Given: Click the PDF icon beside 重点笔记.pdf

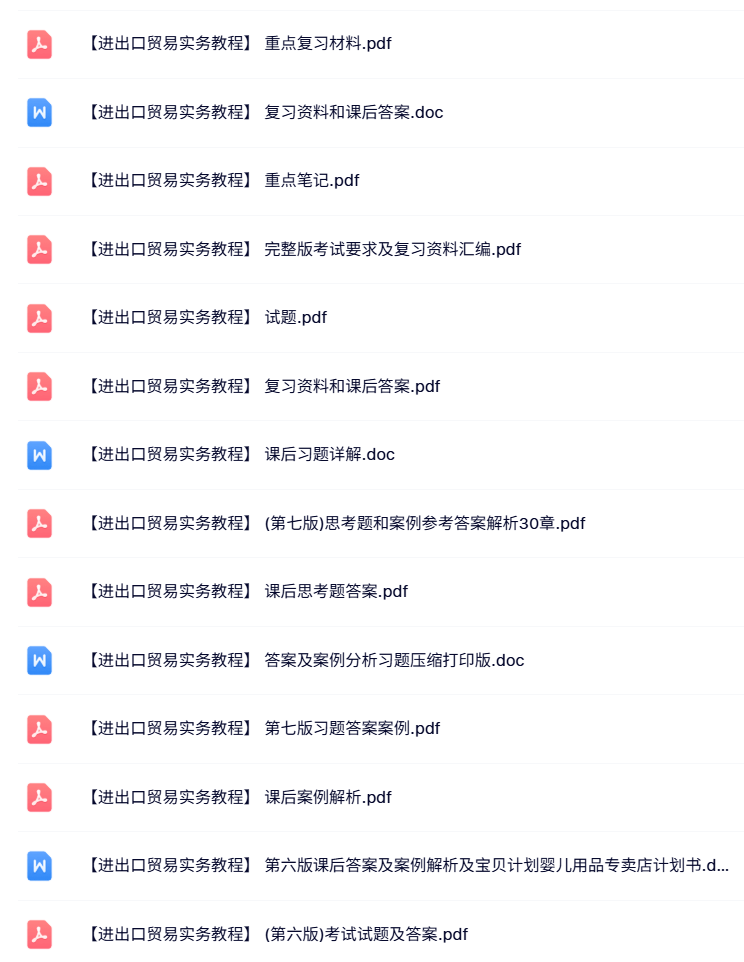Looking at the screenshot, I should point(39,181).
